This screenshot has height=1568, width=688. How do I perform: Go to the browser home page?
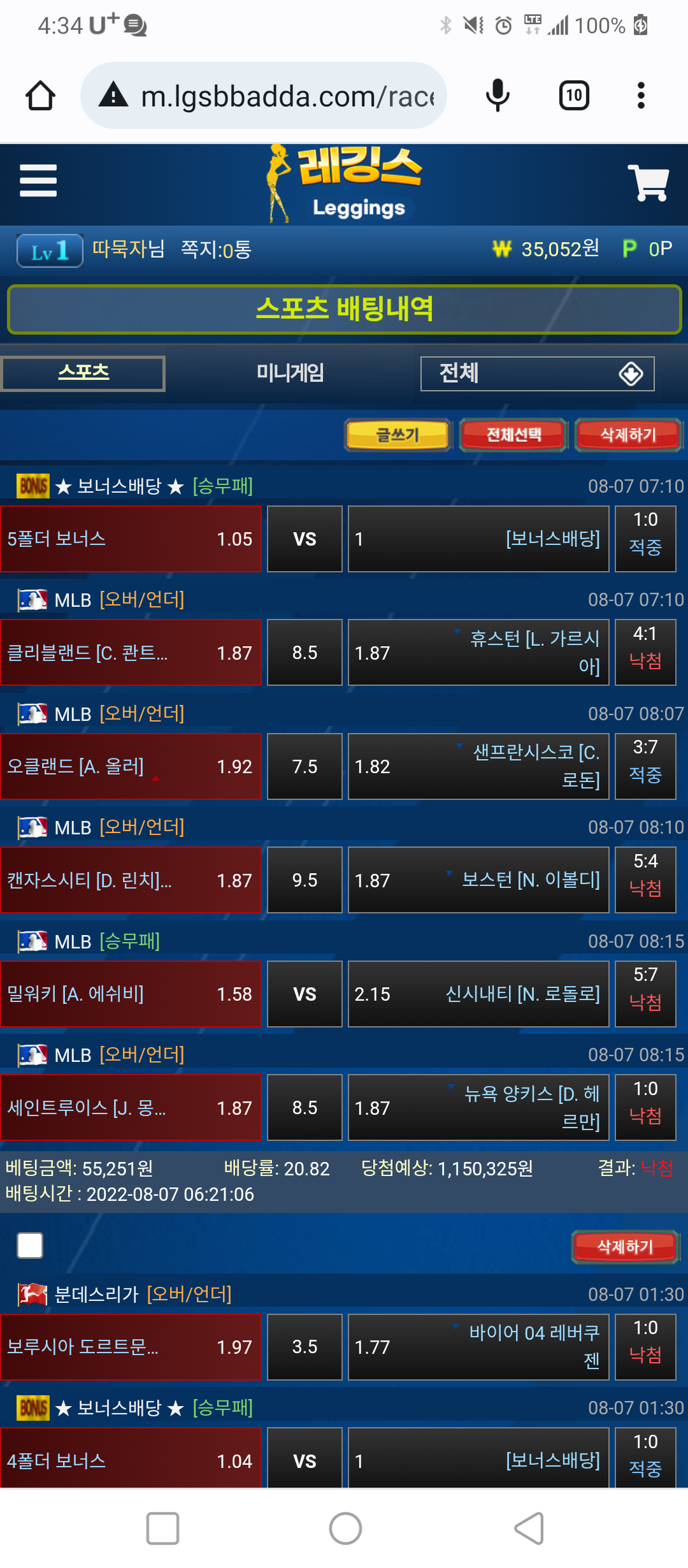click(x=40, y=96)
